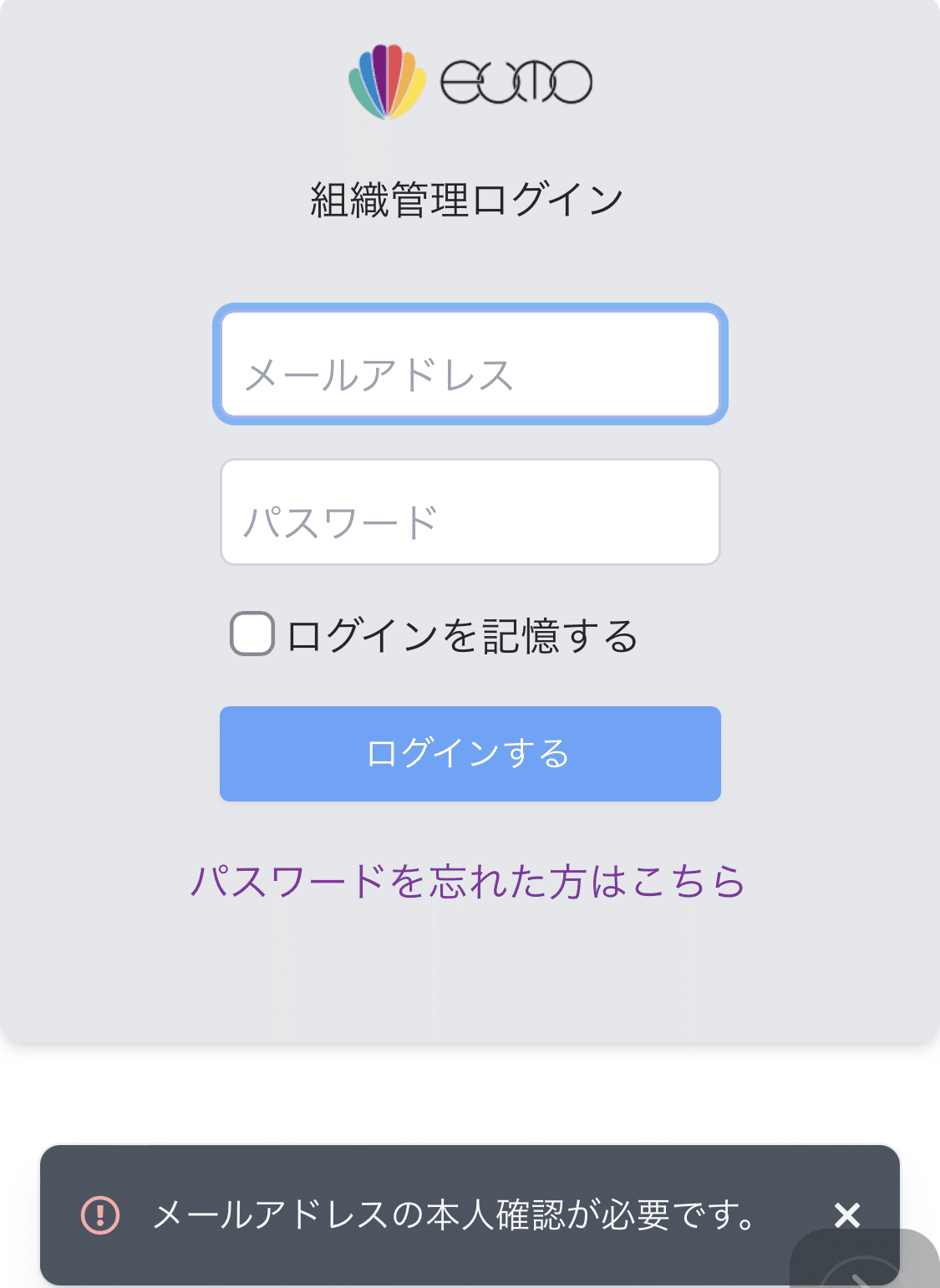Image resolution: width=940 pixels, height=1288 pixels.
Task: Select the 組織管理ログイン heading
Action: (x=468, y=198)
